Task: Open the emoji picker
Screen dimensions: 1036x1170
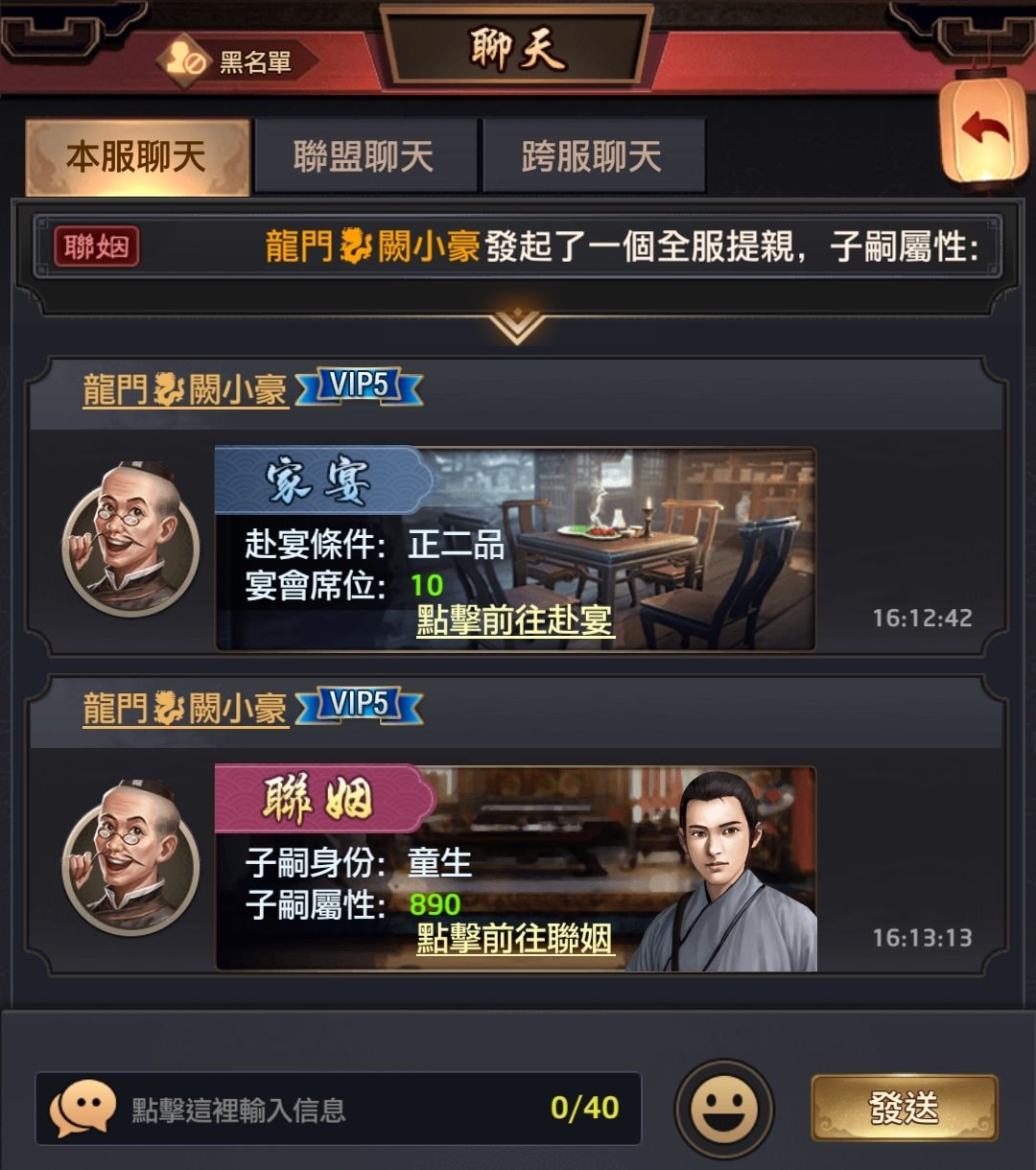Action: (x=724, y=1109)
